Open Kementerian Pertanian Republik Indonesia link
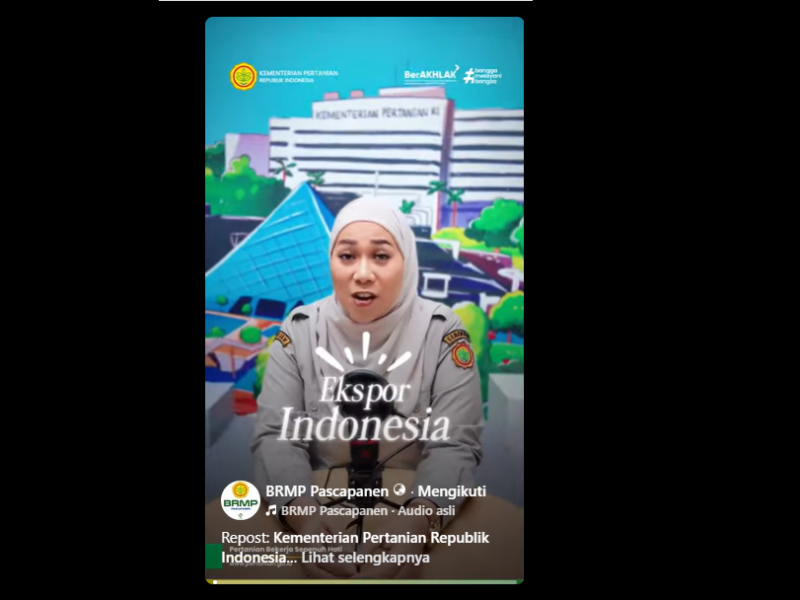 pyautogui.click(x=381, y=539)
